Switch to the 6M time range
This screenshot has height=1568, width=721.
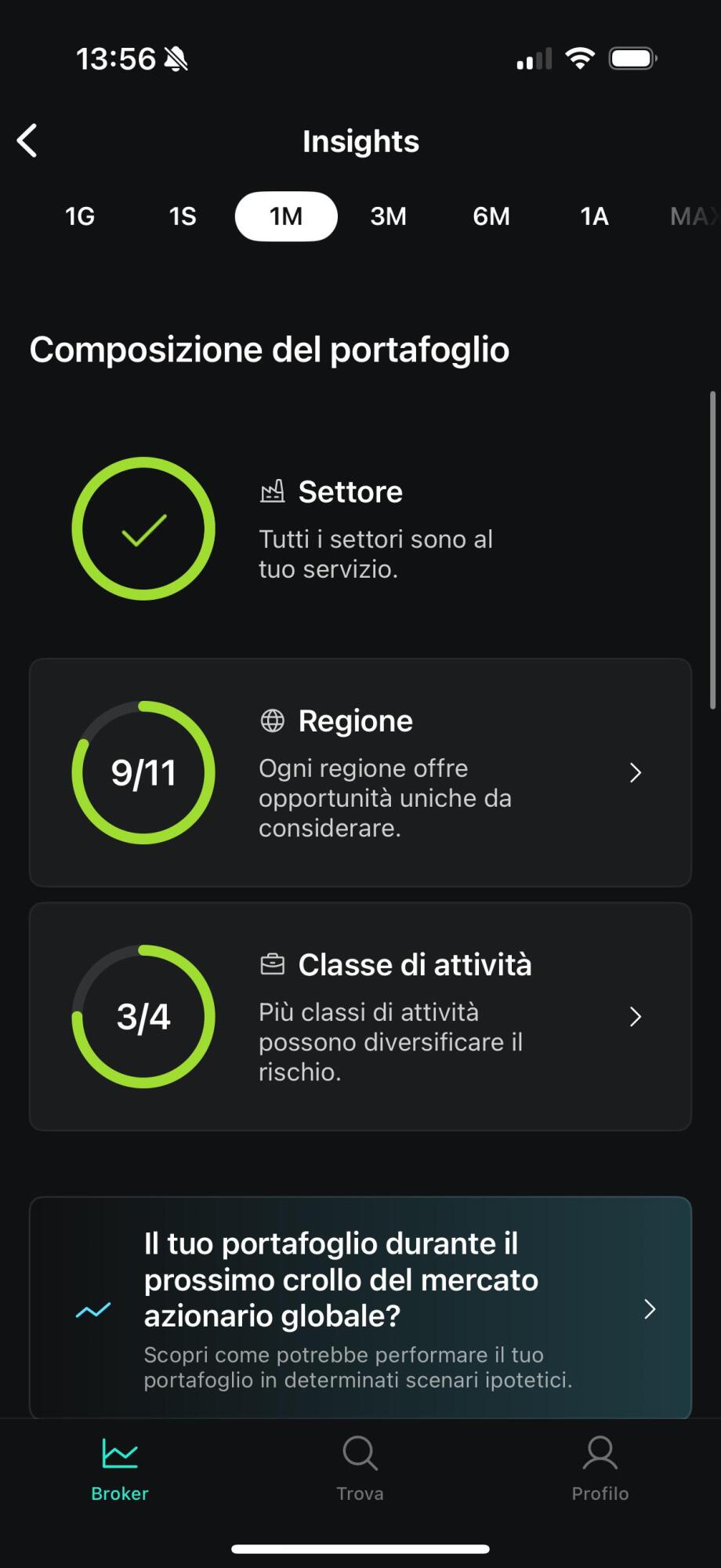coord(491,216)
